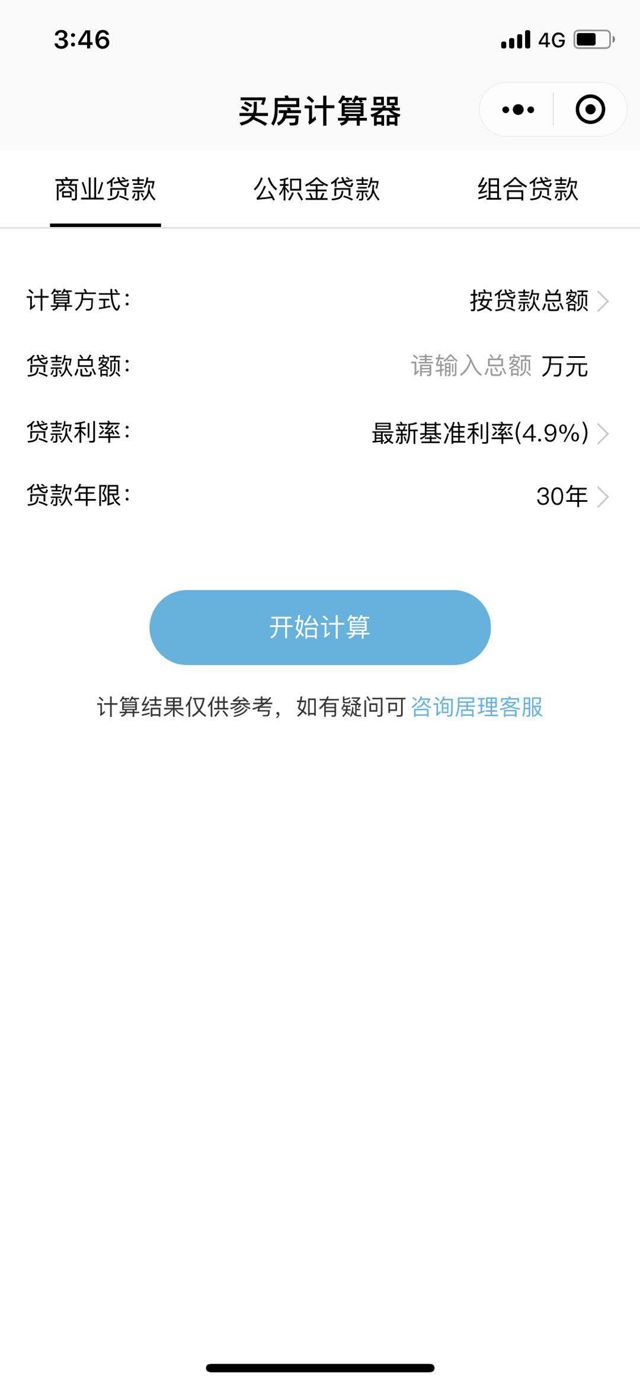Select the 商业贷款 tab
Image resolution: width=640 pixels, height=1386 pixels.
[105, 189]
